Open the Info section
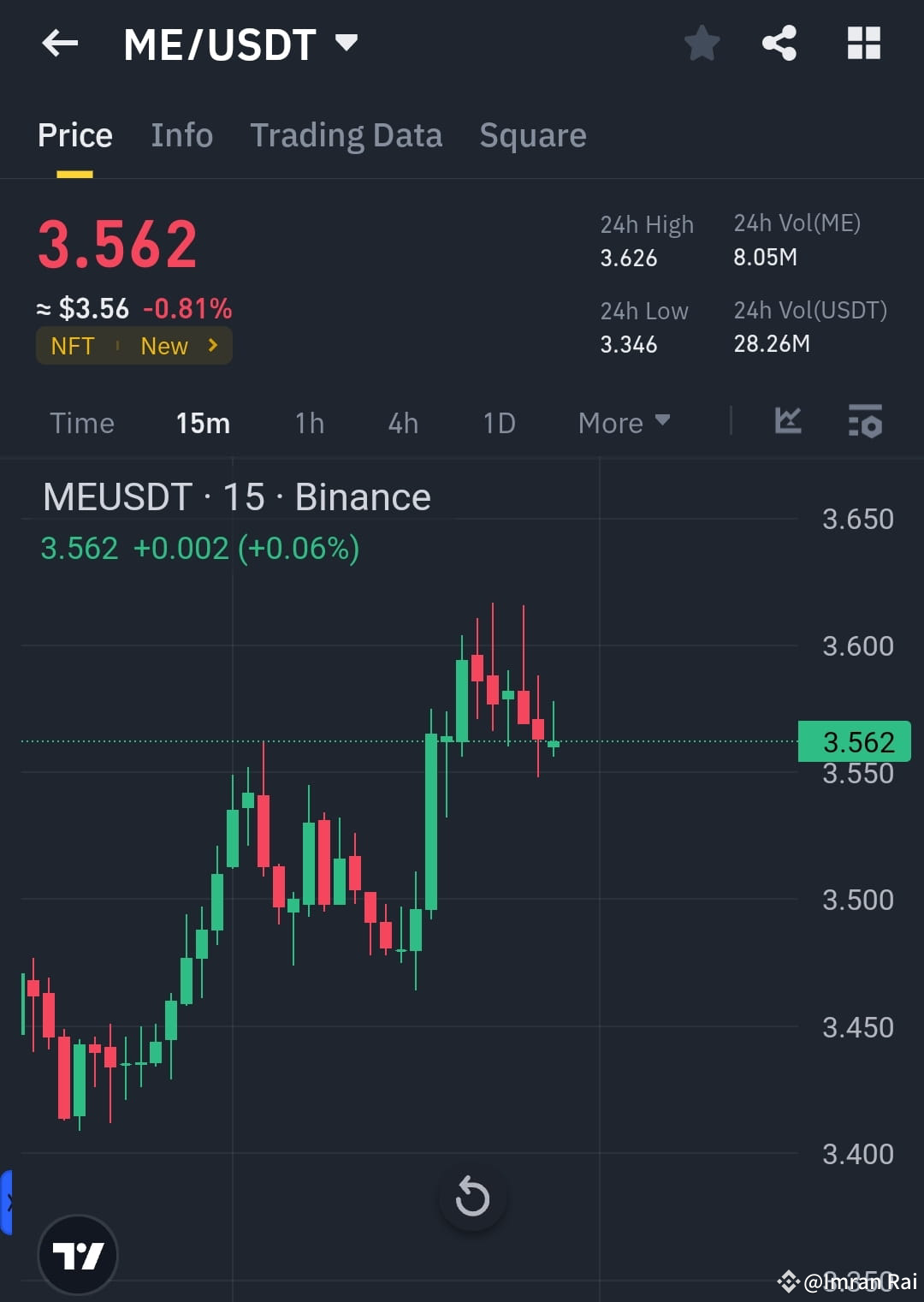The height and width of the screenshot is (1302, 924). 181,134
